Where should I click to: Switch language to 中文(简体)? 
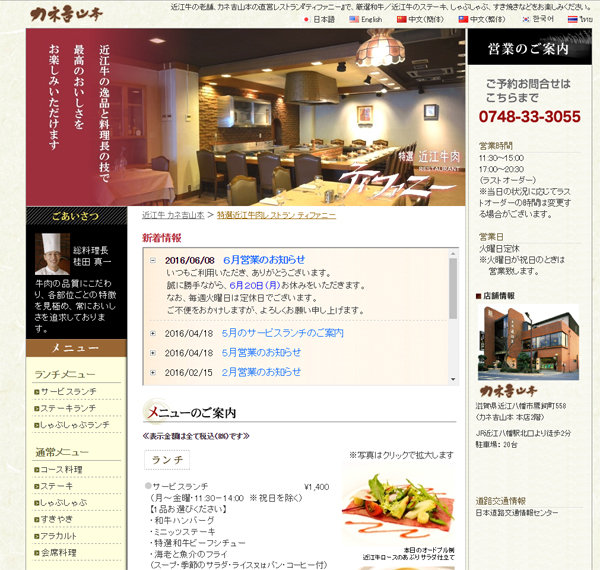pos(426,19)
